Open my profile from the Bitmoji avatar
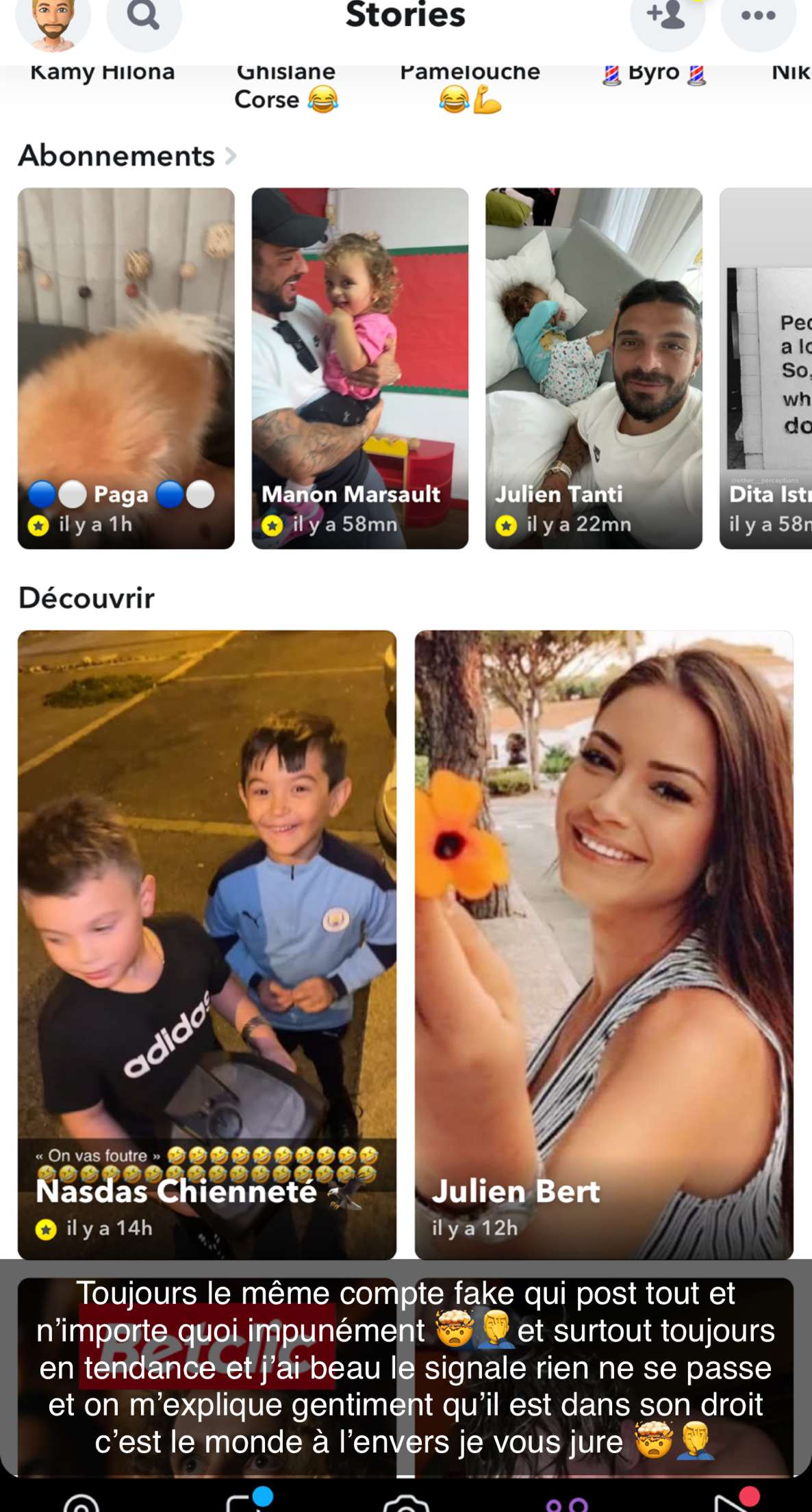This screenshot has width=812, height=1512. 53,18
